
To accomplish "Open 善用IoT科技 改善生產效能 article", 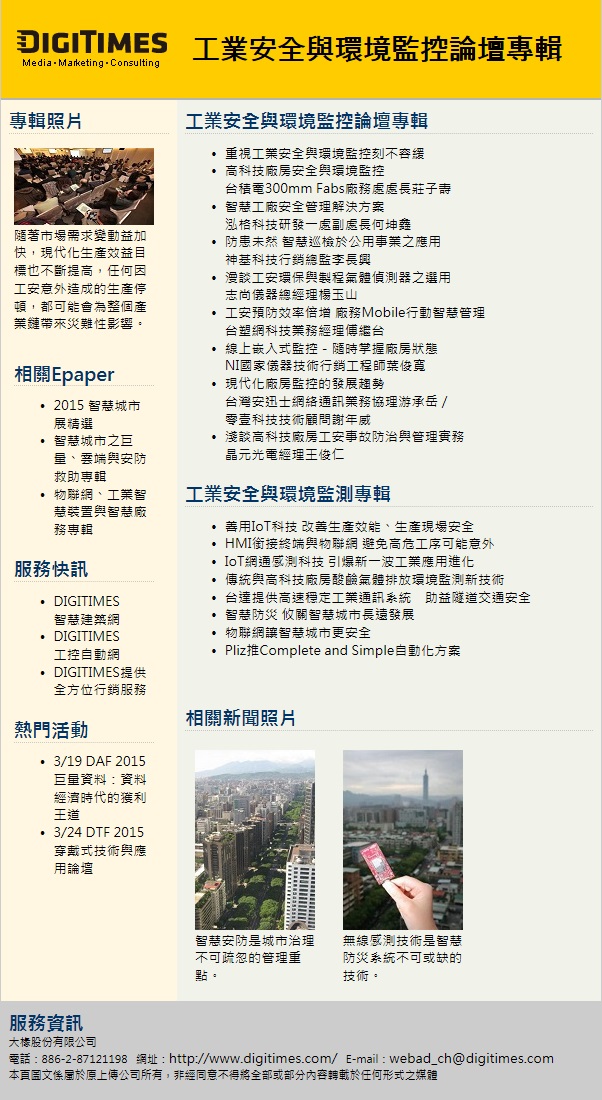I will click(x=349, y=526).
